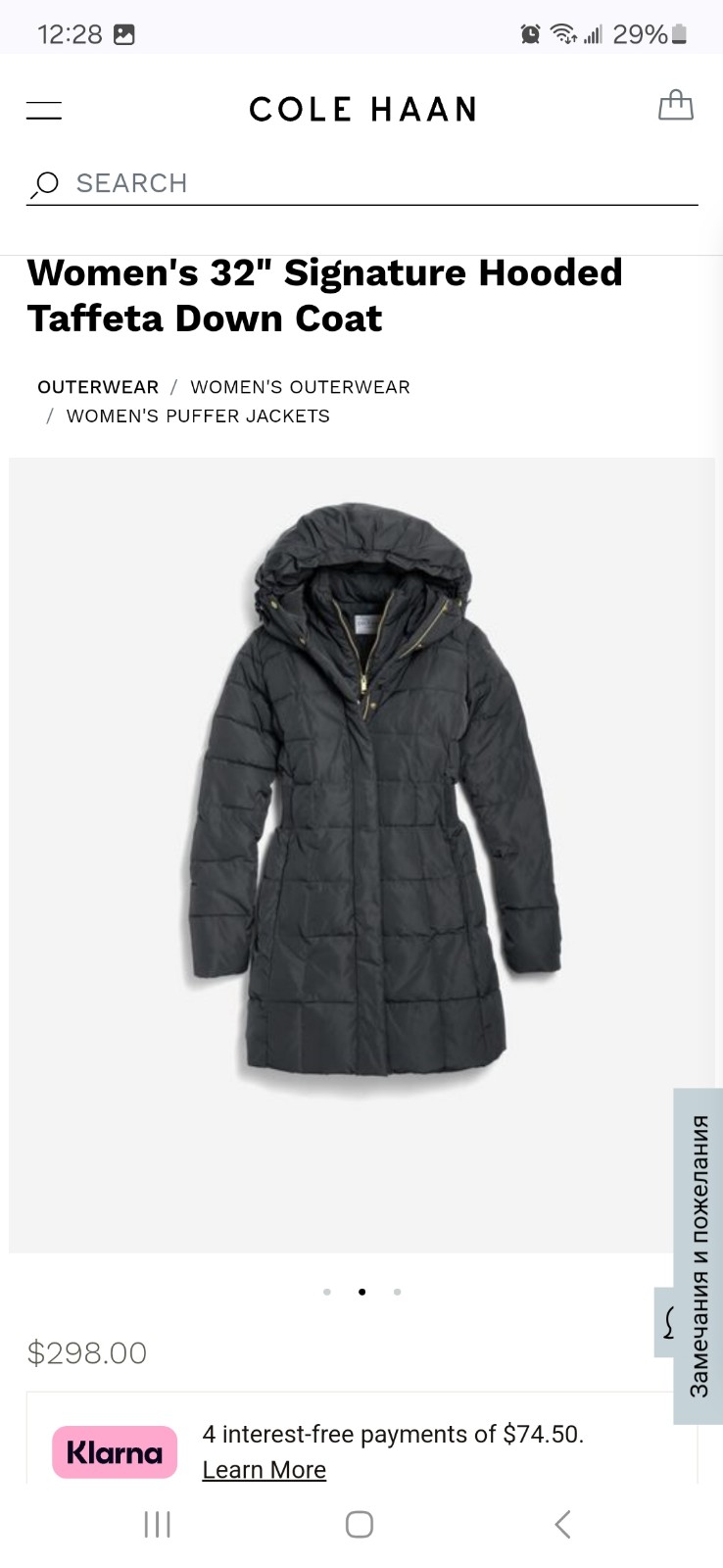The width and height of the screenshot is (723, 1568).
Task: Open the feedback side tab
Action: [699, 1255]
